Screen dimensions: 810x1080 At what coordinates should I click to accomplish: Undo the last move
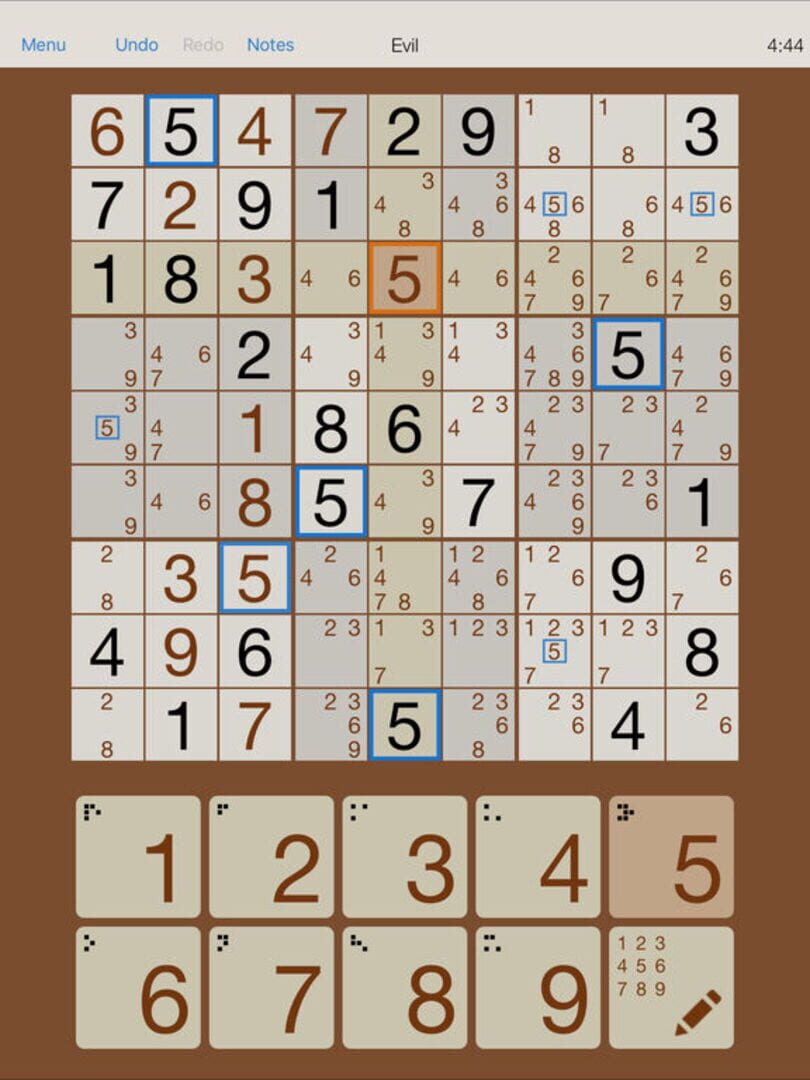click(x=137, y=45)
